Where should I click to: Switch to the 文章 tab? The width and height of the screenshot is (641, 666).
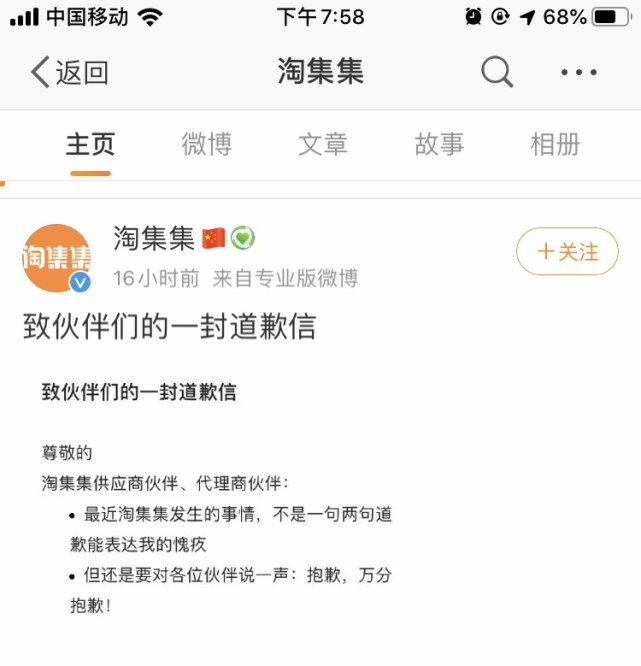(322, 144)
